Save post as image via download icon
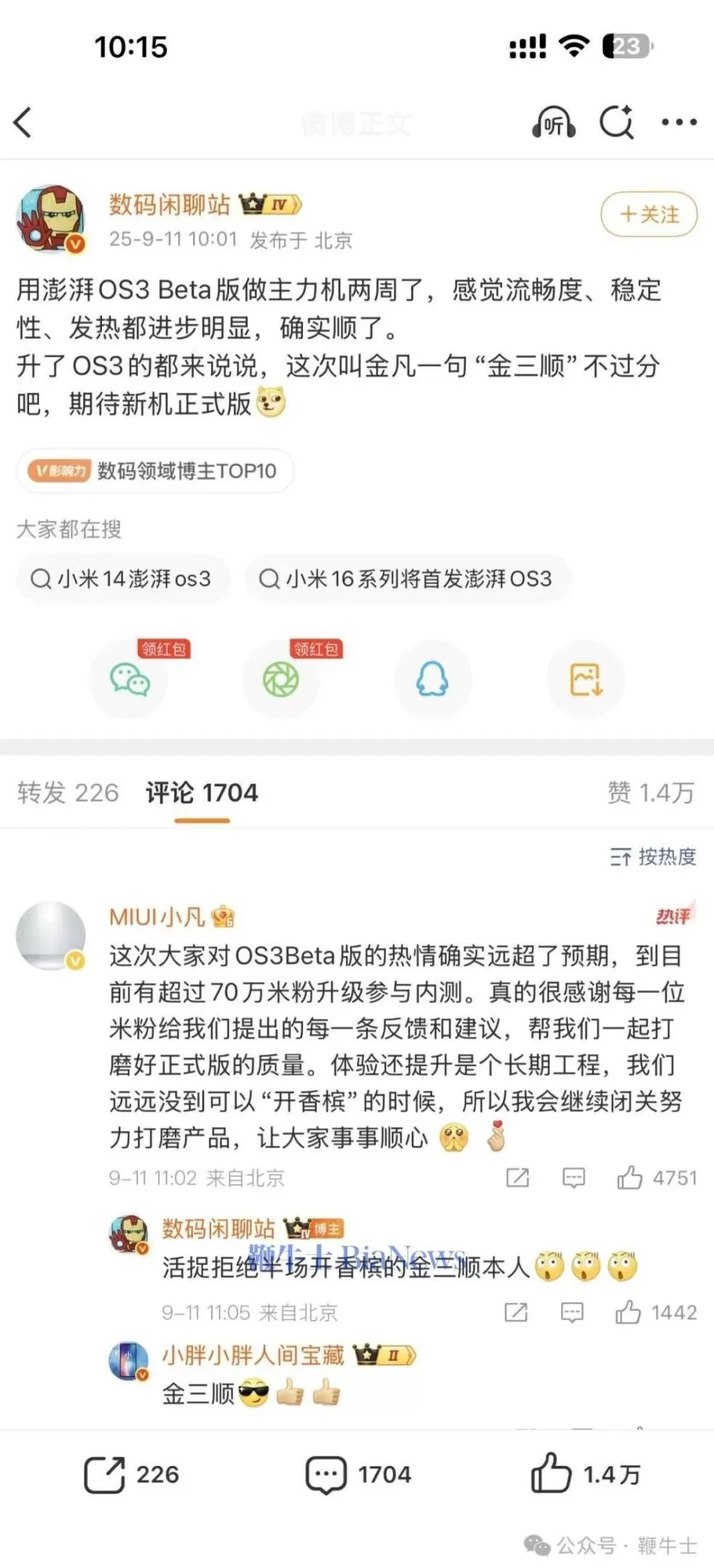The width and height of the screenshot is (714, 1568). (585, 680)
